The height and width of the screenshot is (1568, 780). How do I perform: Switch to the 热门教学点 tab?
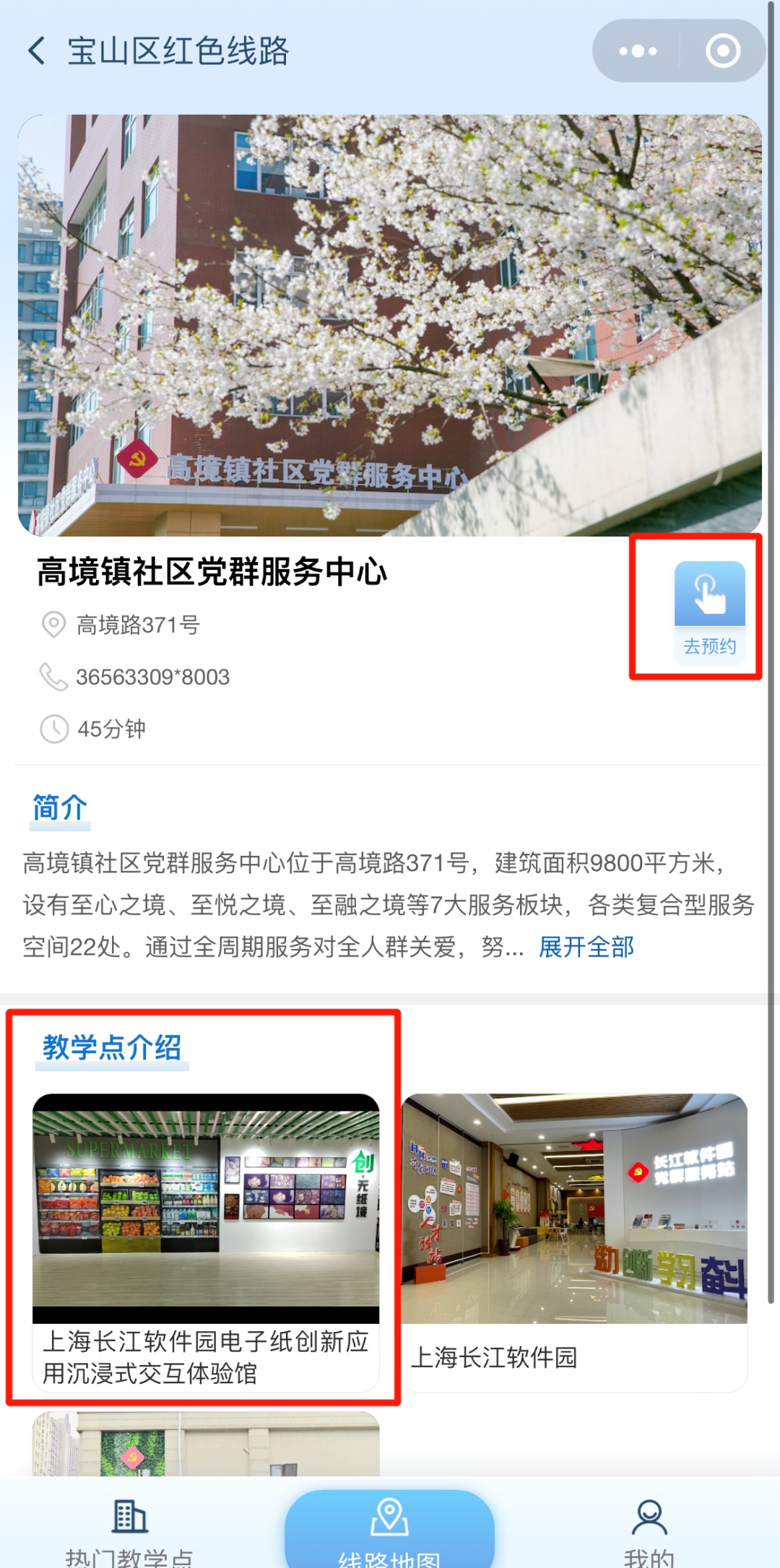pyautogui.click(x=130, y=1530)
